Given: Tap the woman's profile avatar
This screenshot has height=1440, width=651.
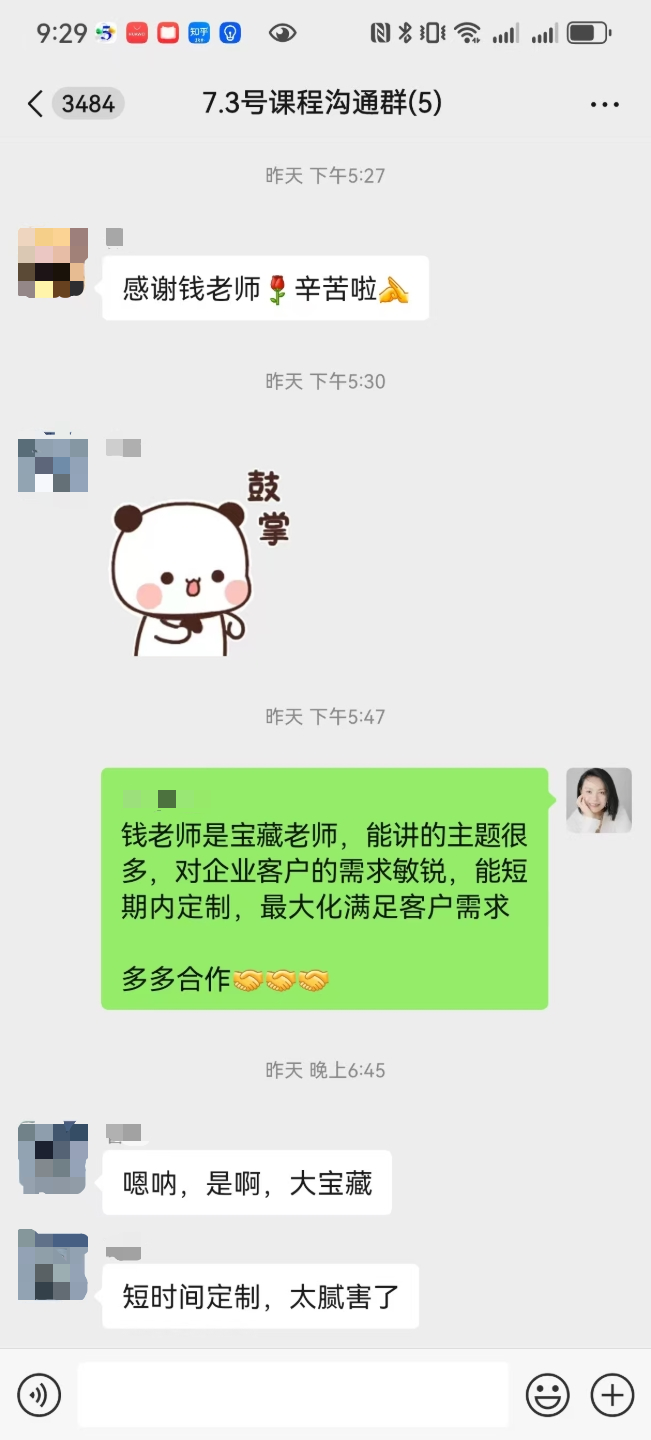Looking at the screenshot, I should click(x=599, y=800).
